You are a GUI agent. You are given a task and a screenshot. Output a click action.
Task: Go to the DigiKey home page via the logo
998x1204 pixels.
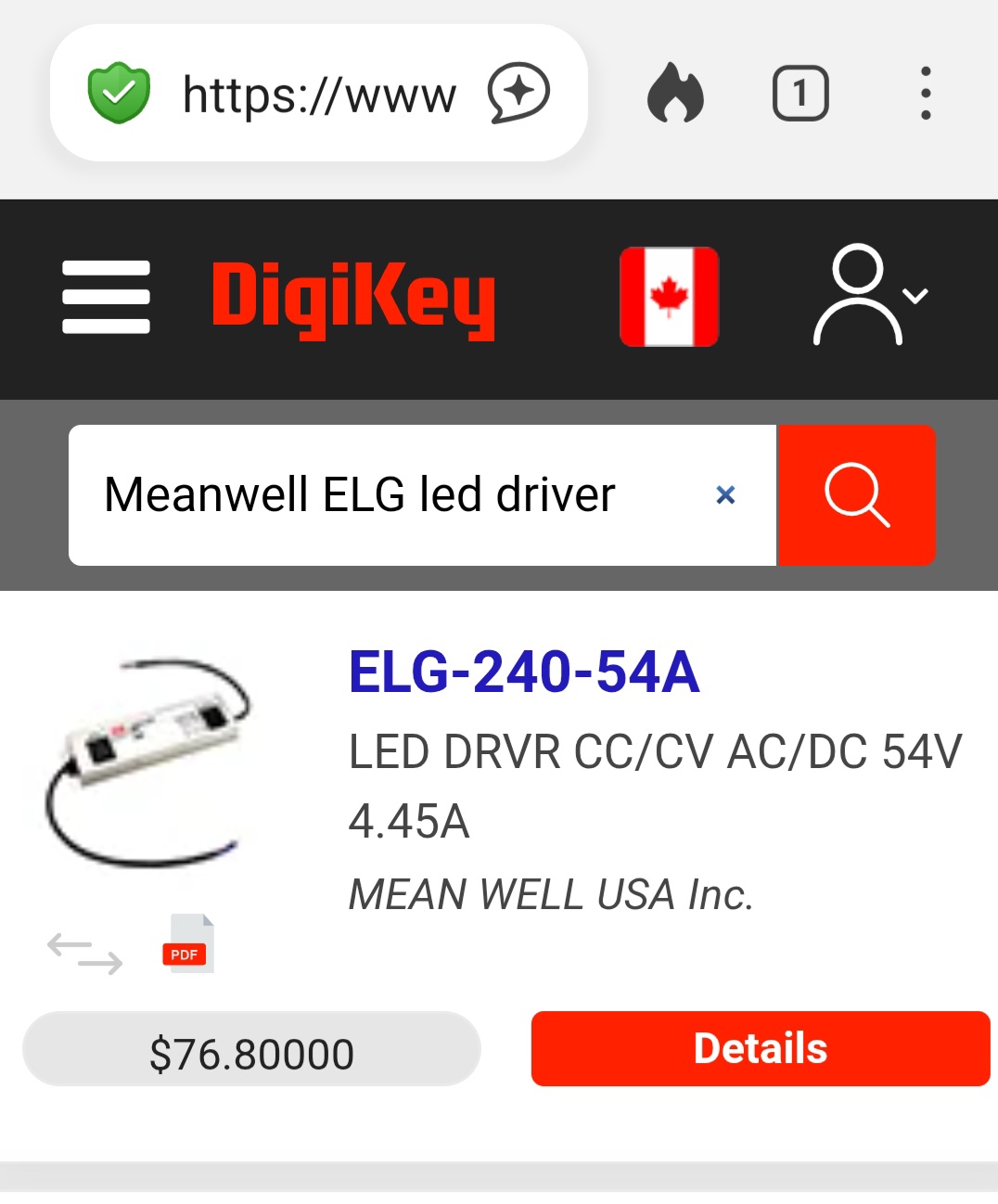pos(353,299)
